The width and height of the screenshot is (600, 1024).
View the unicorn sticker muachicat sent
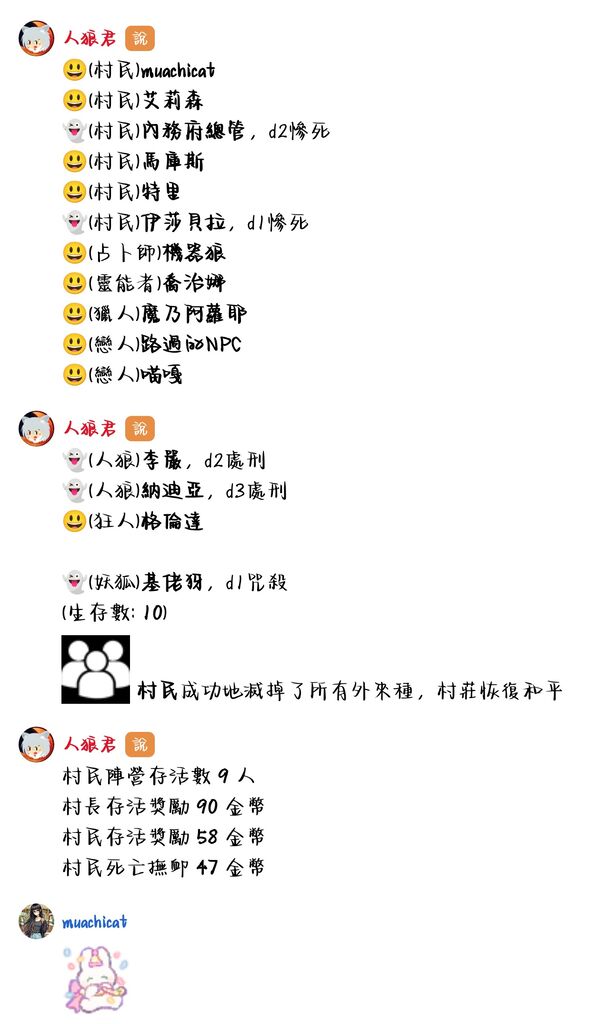pyautogui.click(x=95, y=979)
